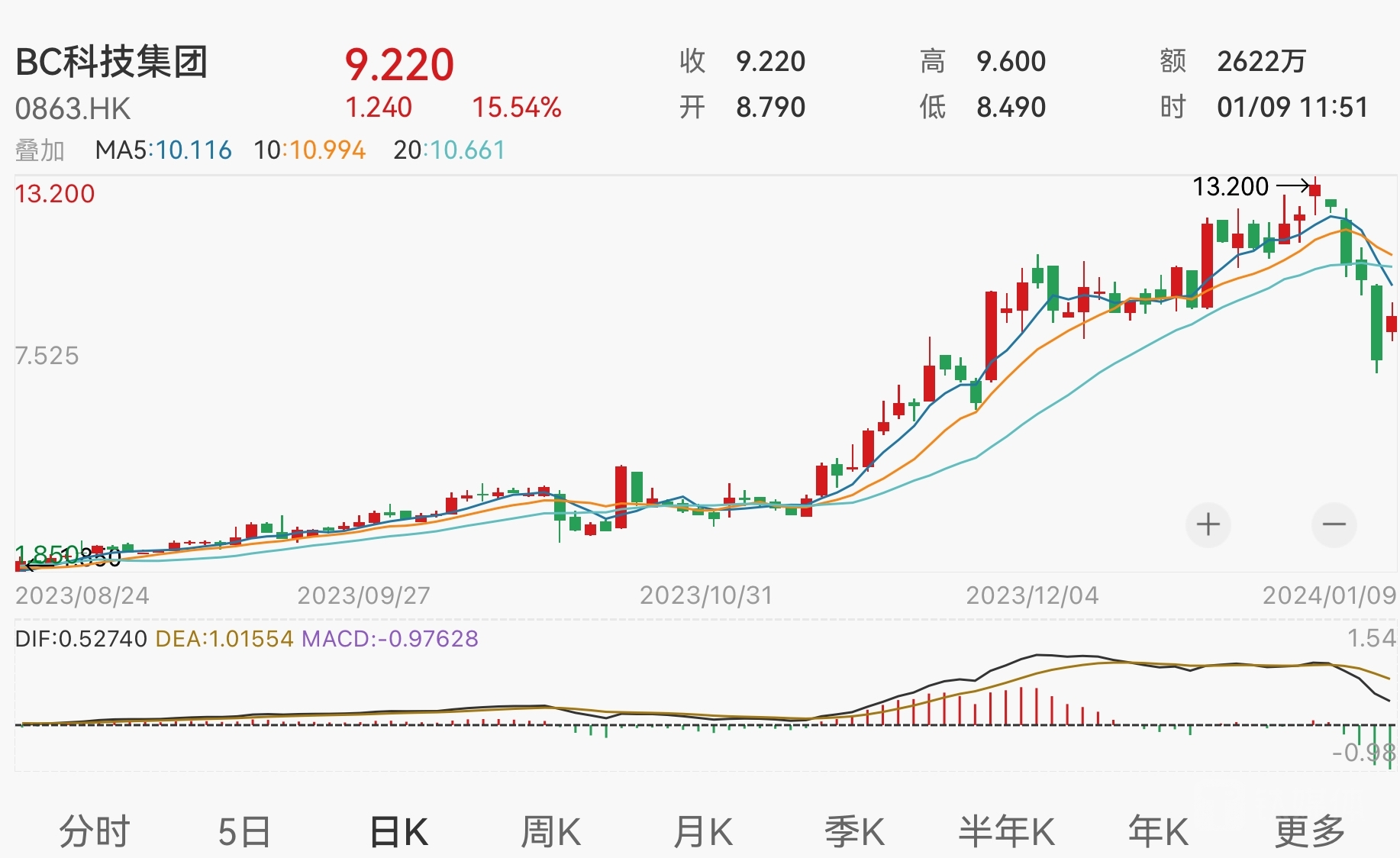This screenshot has width=1400, height=858.
Task: Tap 叠加 to overlay another stock
Action: [x=40, y=150]
